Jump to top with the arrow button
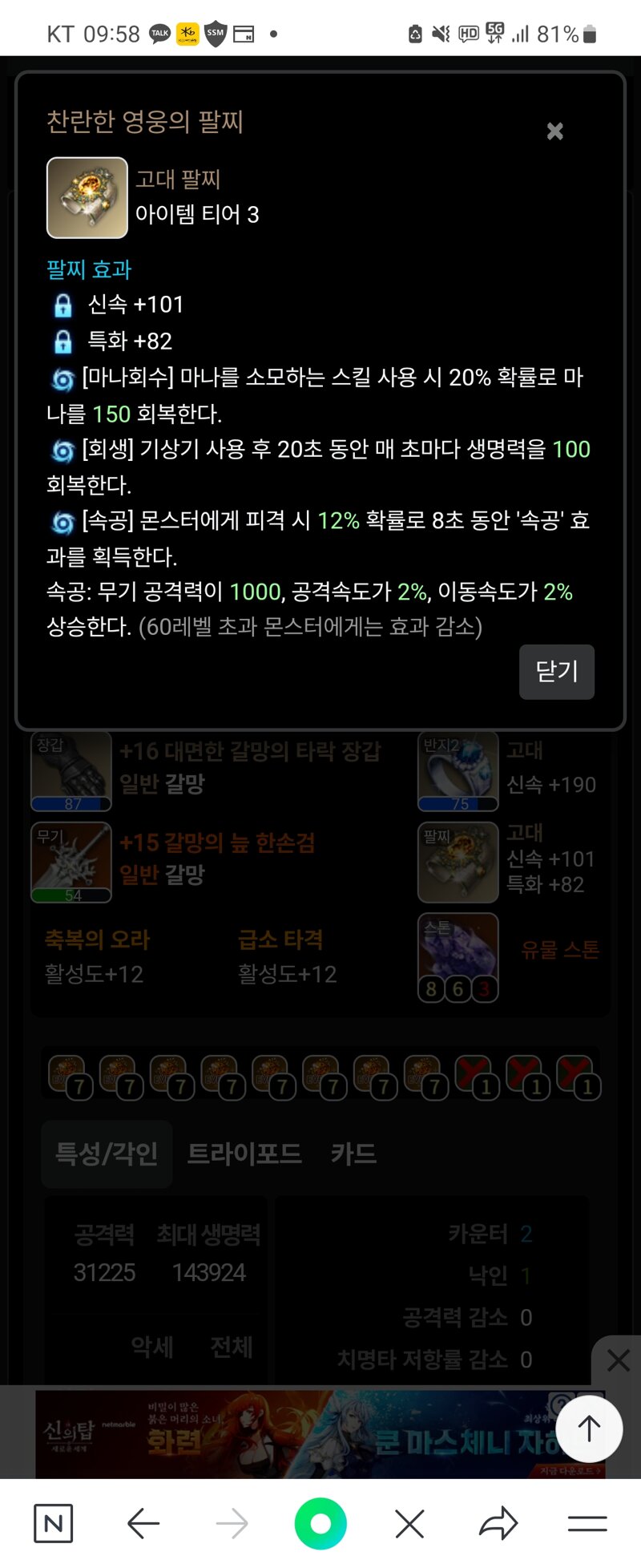641x1568 pixels. (589, 1428)
